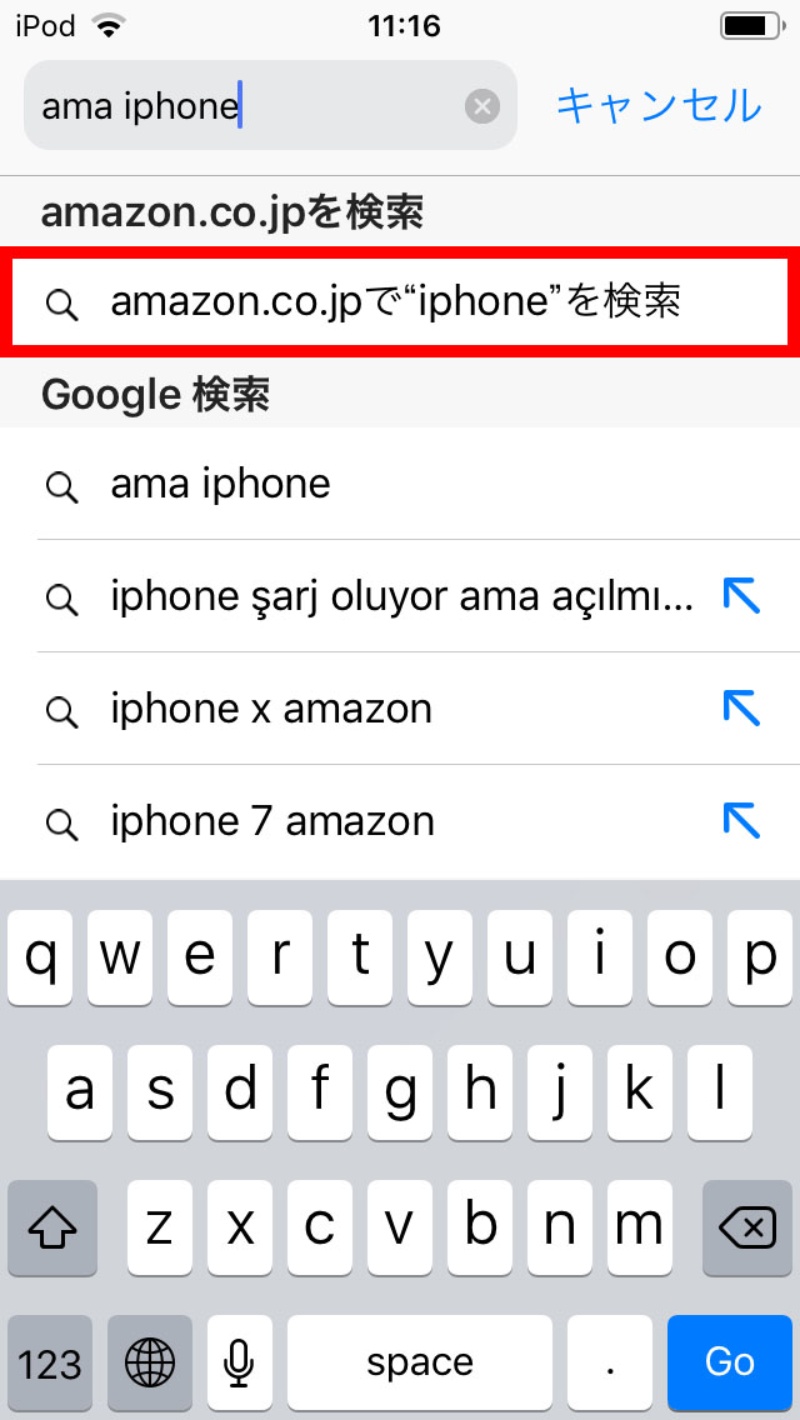Viewport: 800px width, 1420px height.
Task: Start dictation with the microphone key
Action: [x=238, y=1362]
